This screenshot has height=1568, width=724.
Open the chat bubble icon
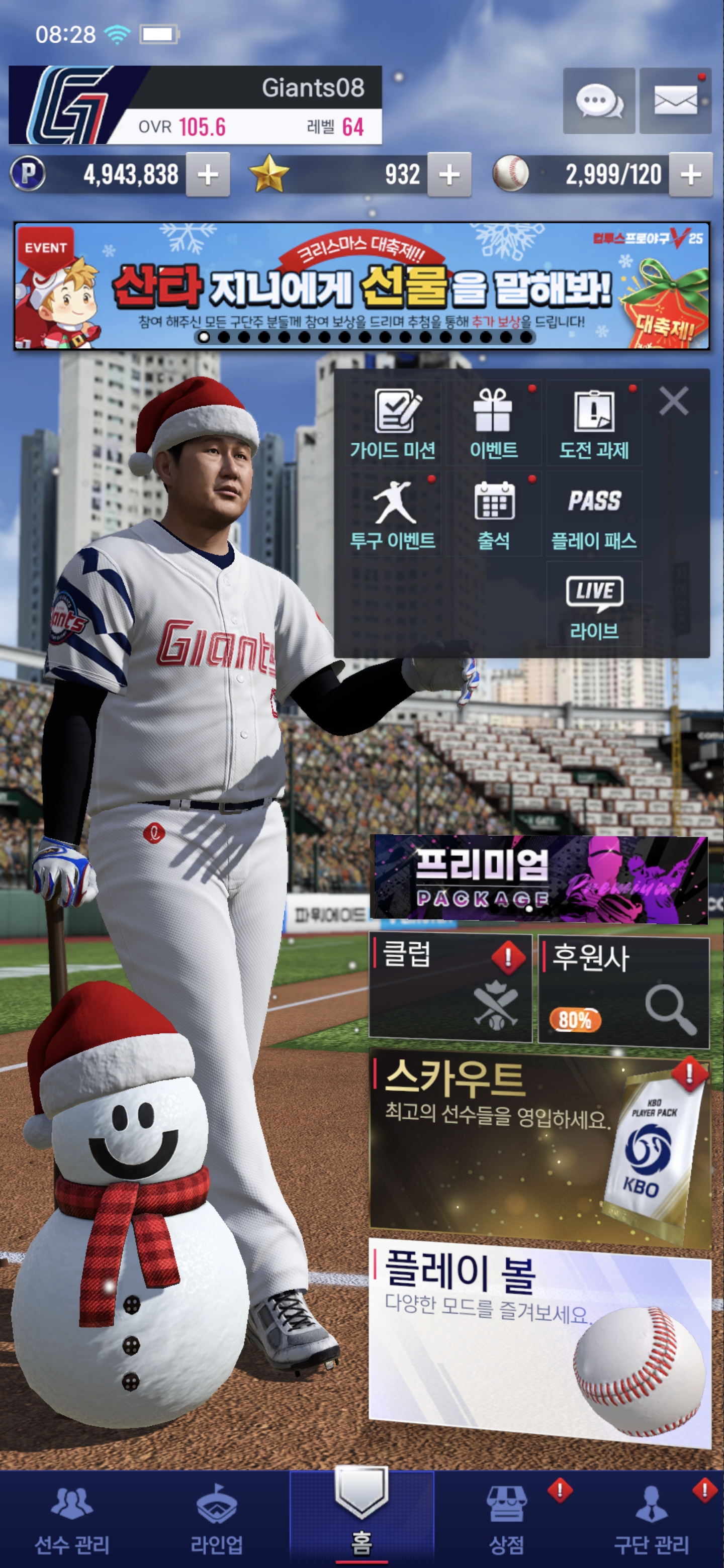tap(599, 101)
